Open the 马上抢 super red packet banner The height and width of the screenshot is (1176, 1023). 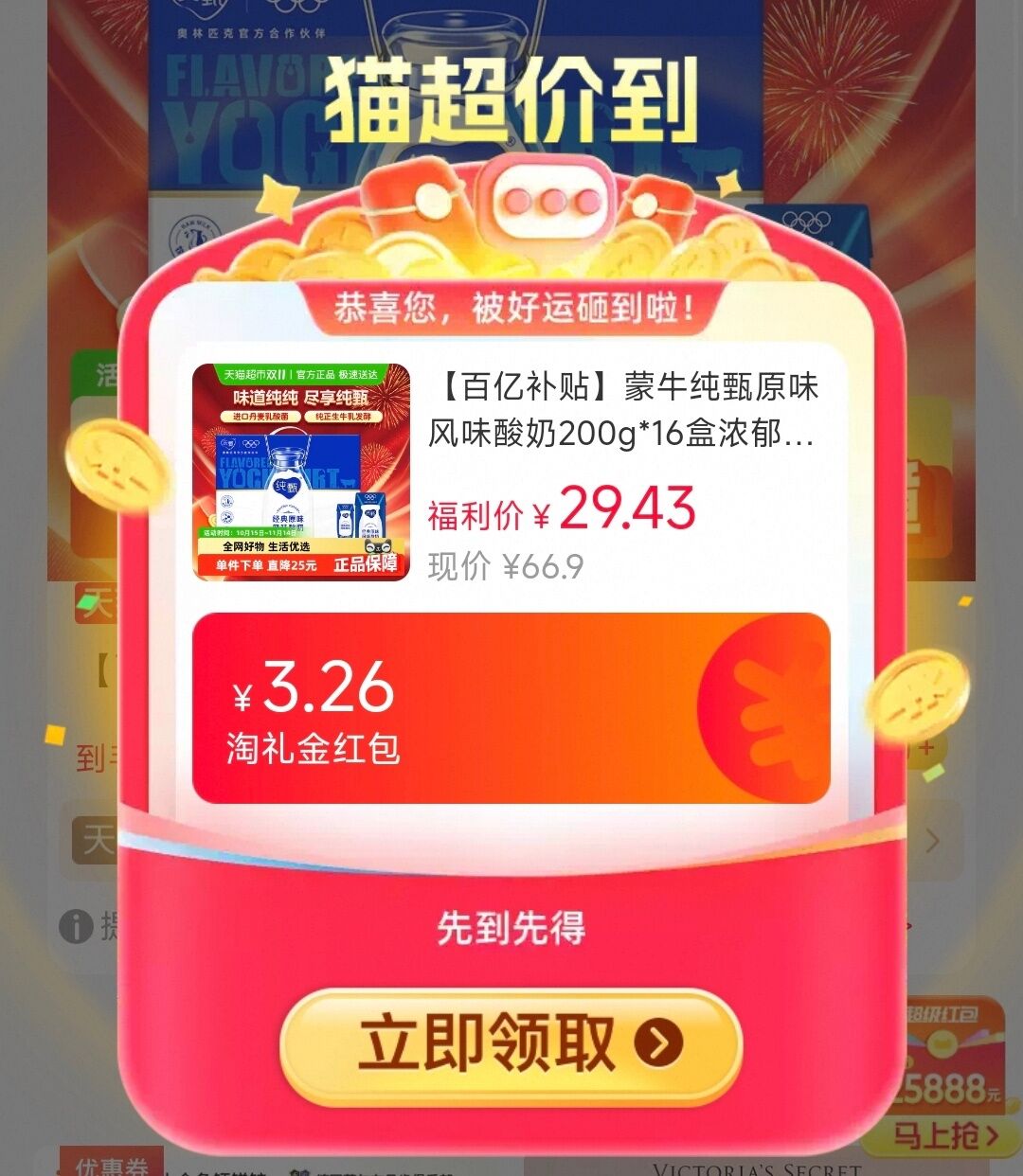pos(950,1134)
